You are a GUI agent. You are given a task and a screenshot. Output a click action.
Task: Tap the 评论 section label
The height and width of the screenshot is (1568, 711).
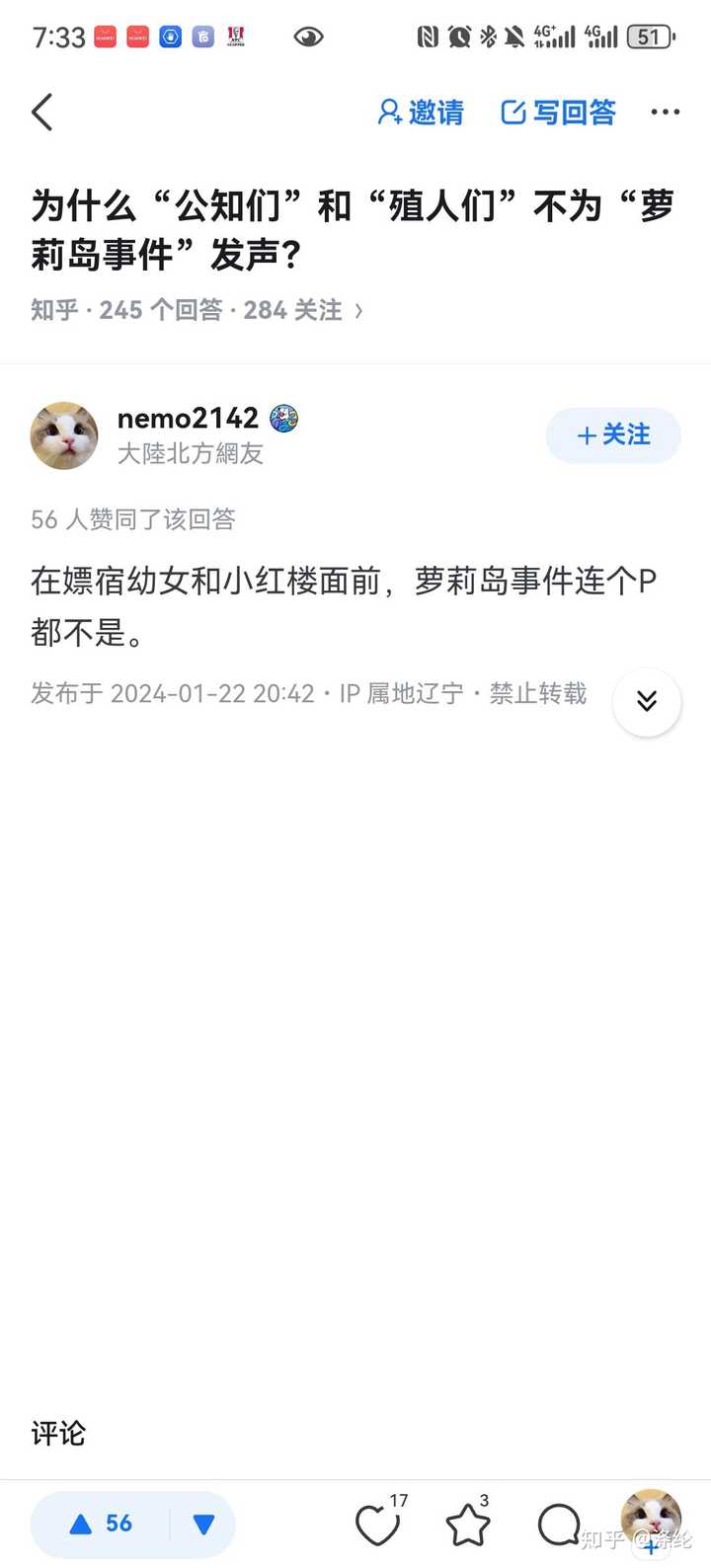point(58,1433)
